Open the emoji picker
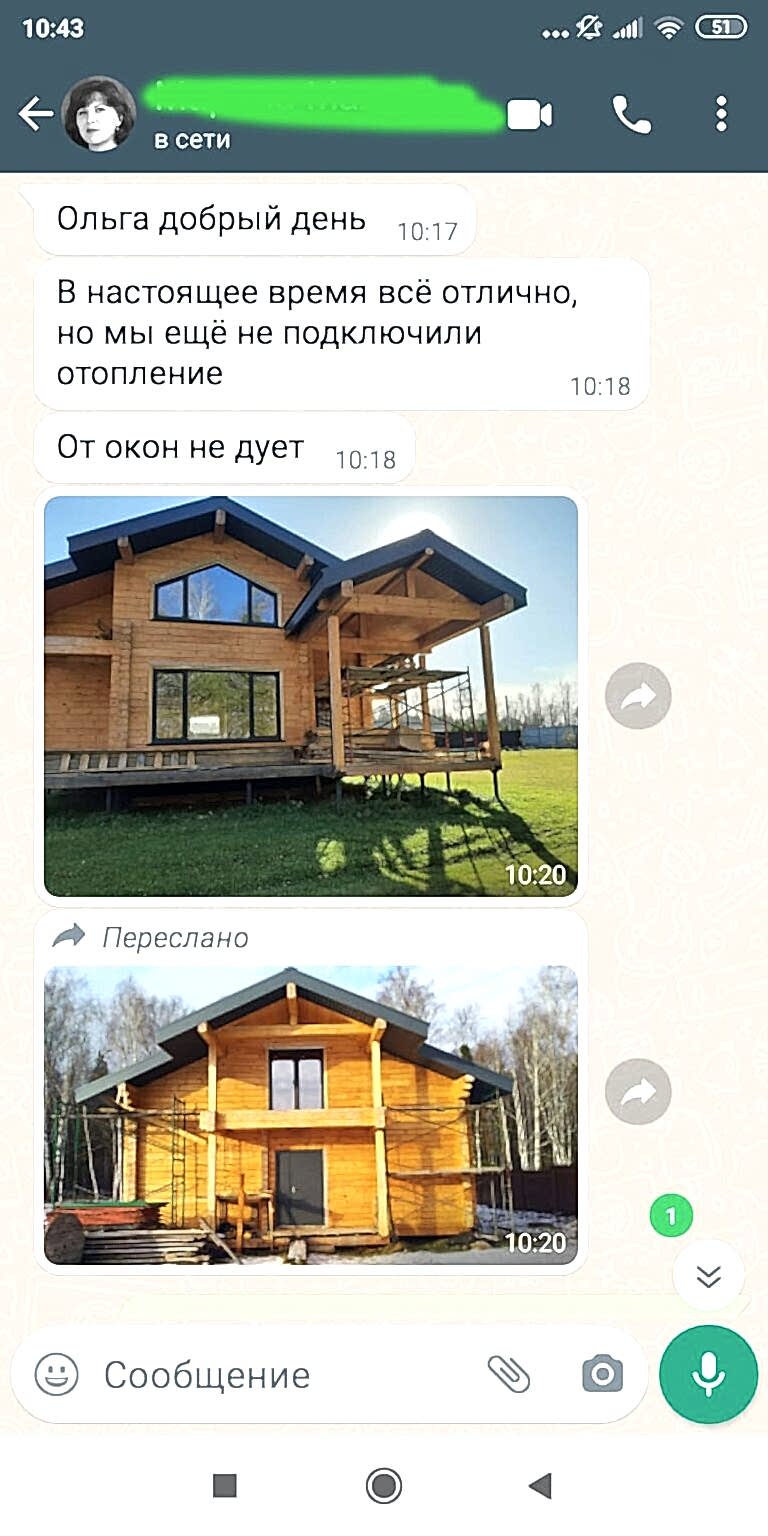This screenshot has height=1536, width=768. (56, 1374)
